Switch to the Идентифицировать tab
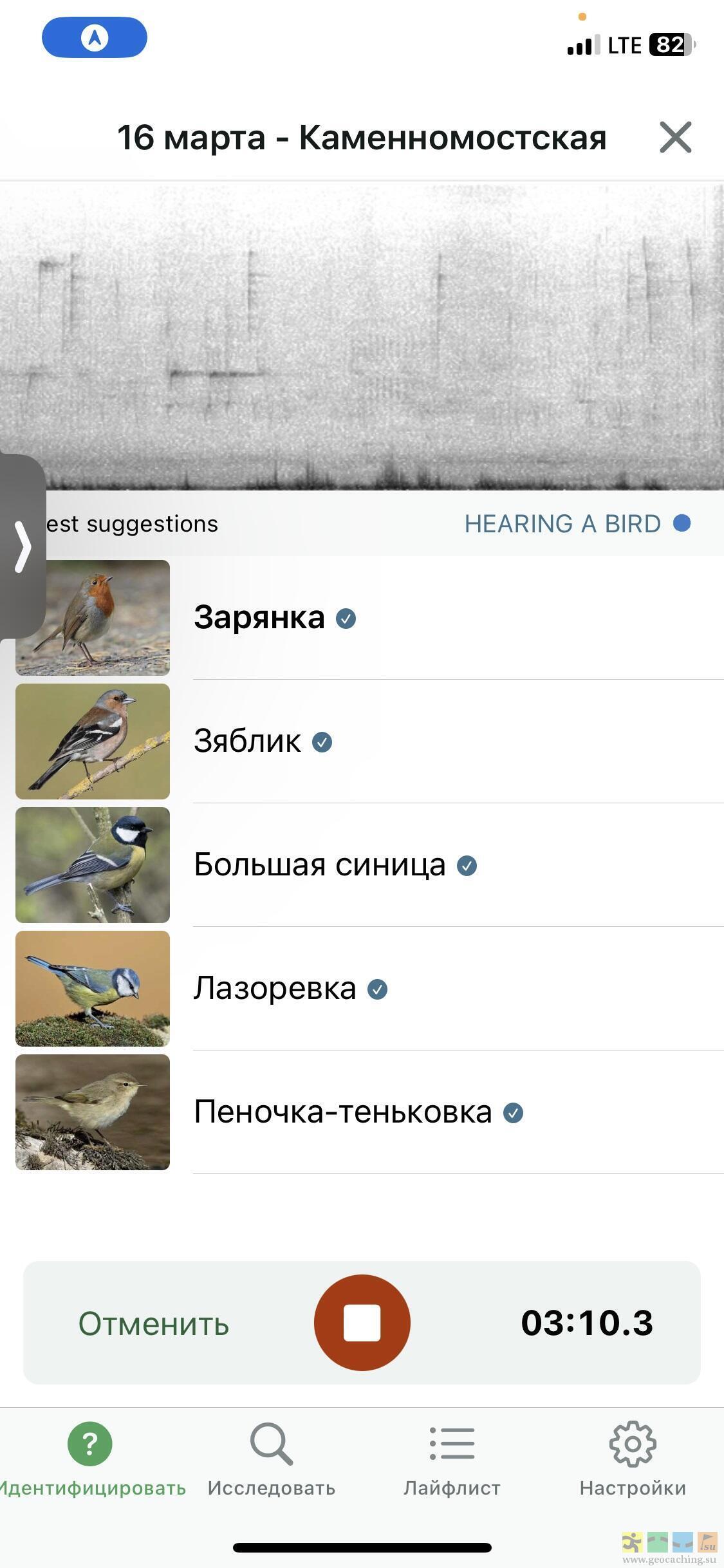Screen dimensions: 724x1568 [90, 1459]
